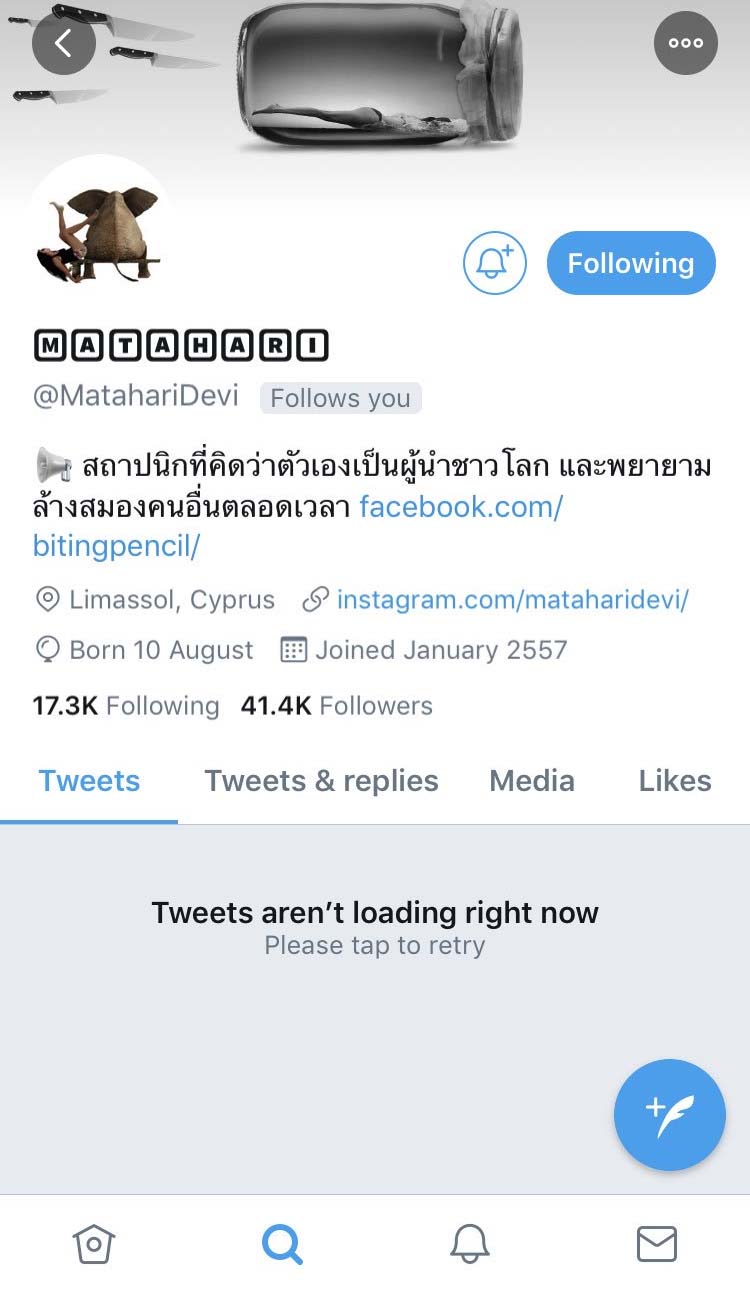View the 41.4K Followers list
The image size is (750, 1293).
click(x=337, y=705)
